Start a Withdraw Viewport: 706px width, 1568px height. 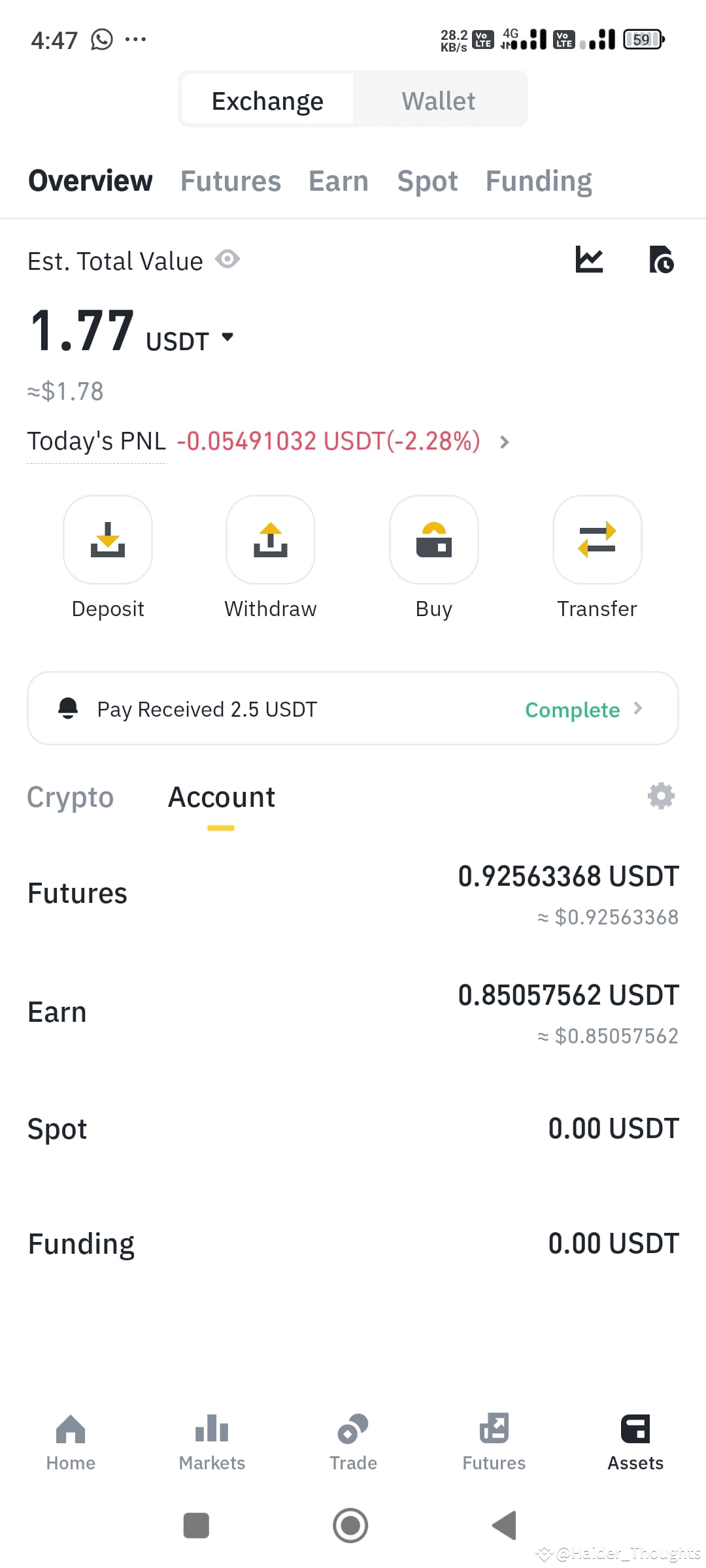pos(271,557)
